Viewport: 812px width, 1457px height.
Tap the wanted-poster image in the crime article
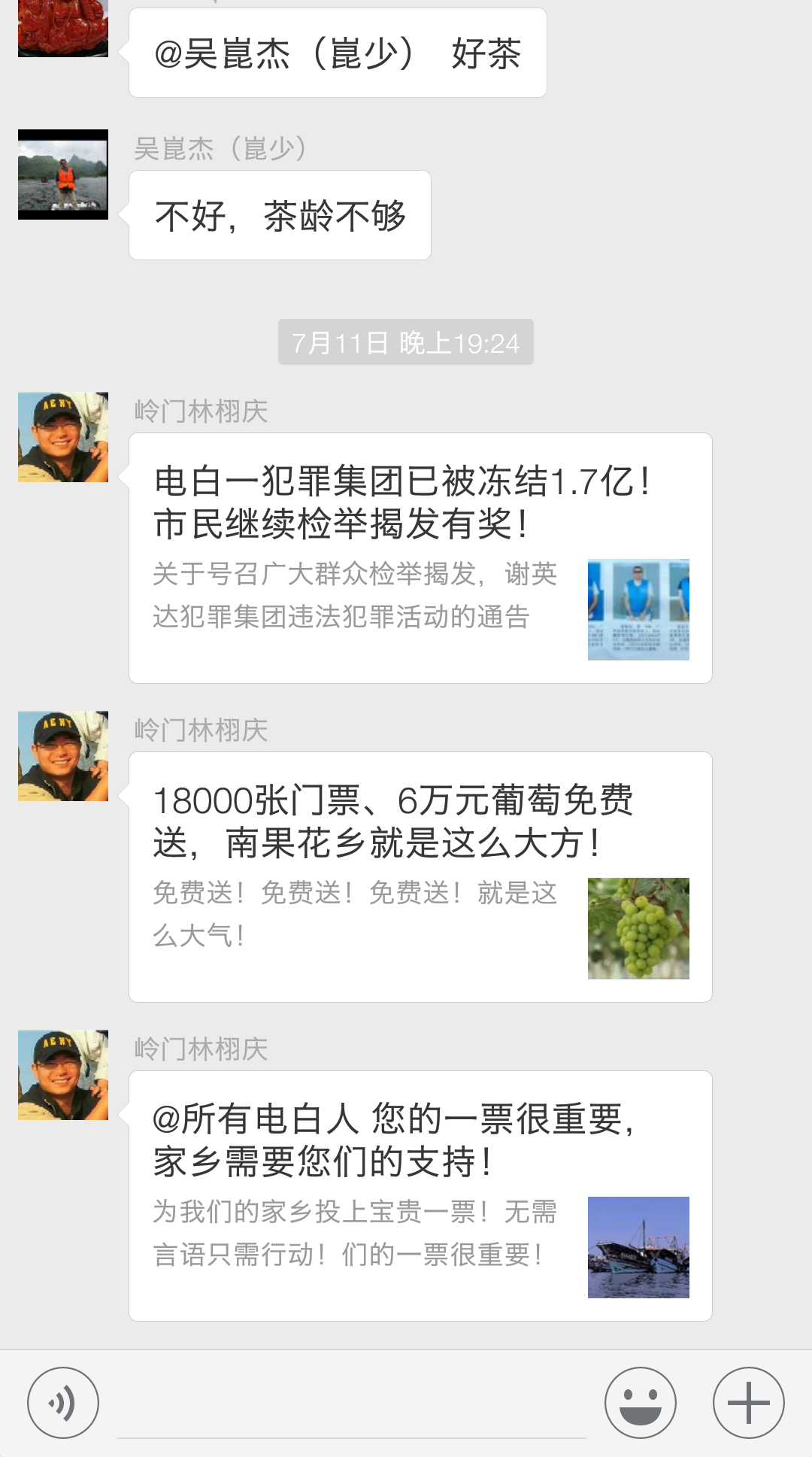638,611
